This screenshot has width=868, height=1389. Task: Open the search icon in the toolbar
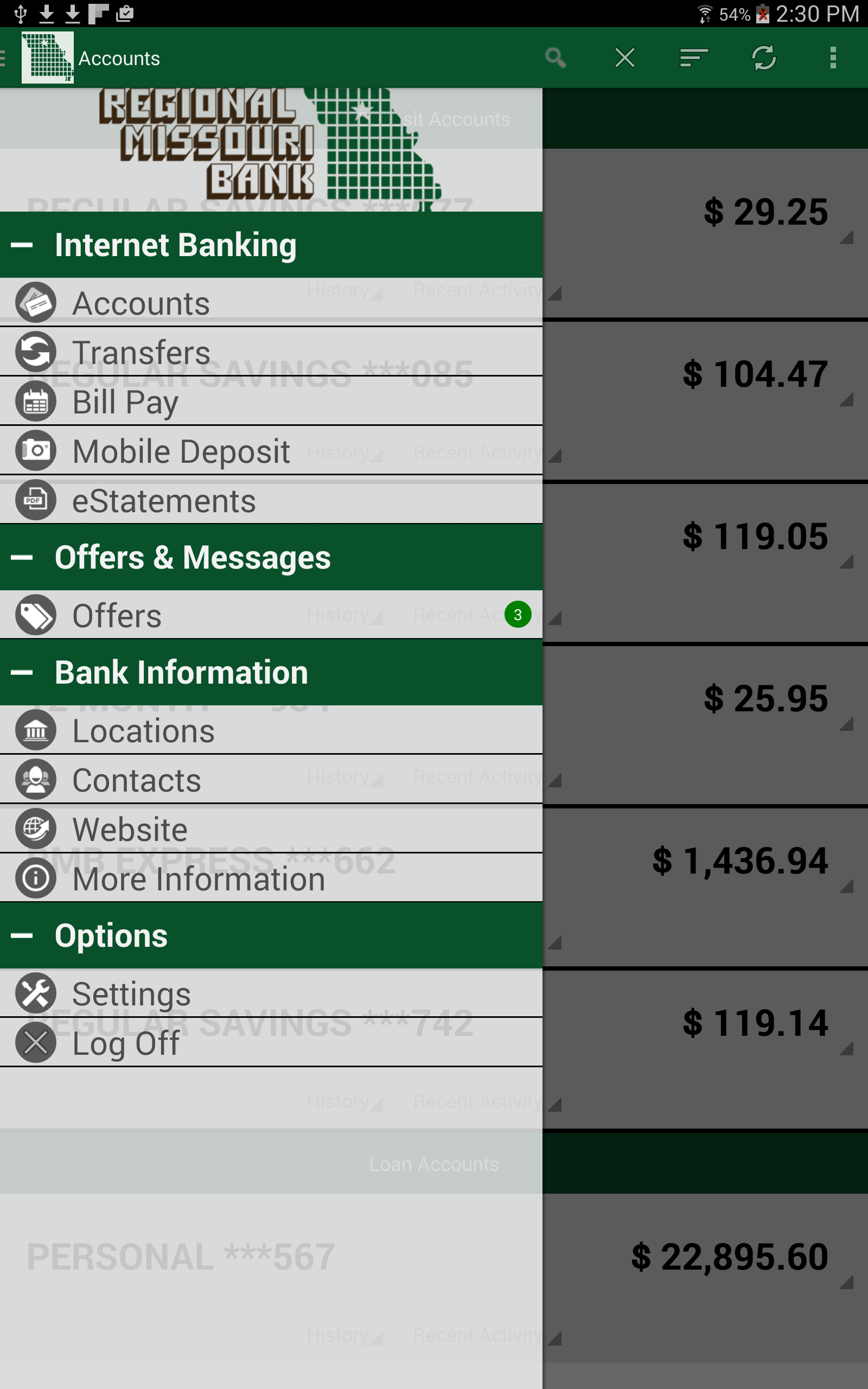tap(555, 58)
